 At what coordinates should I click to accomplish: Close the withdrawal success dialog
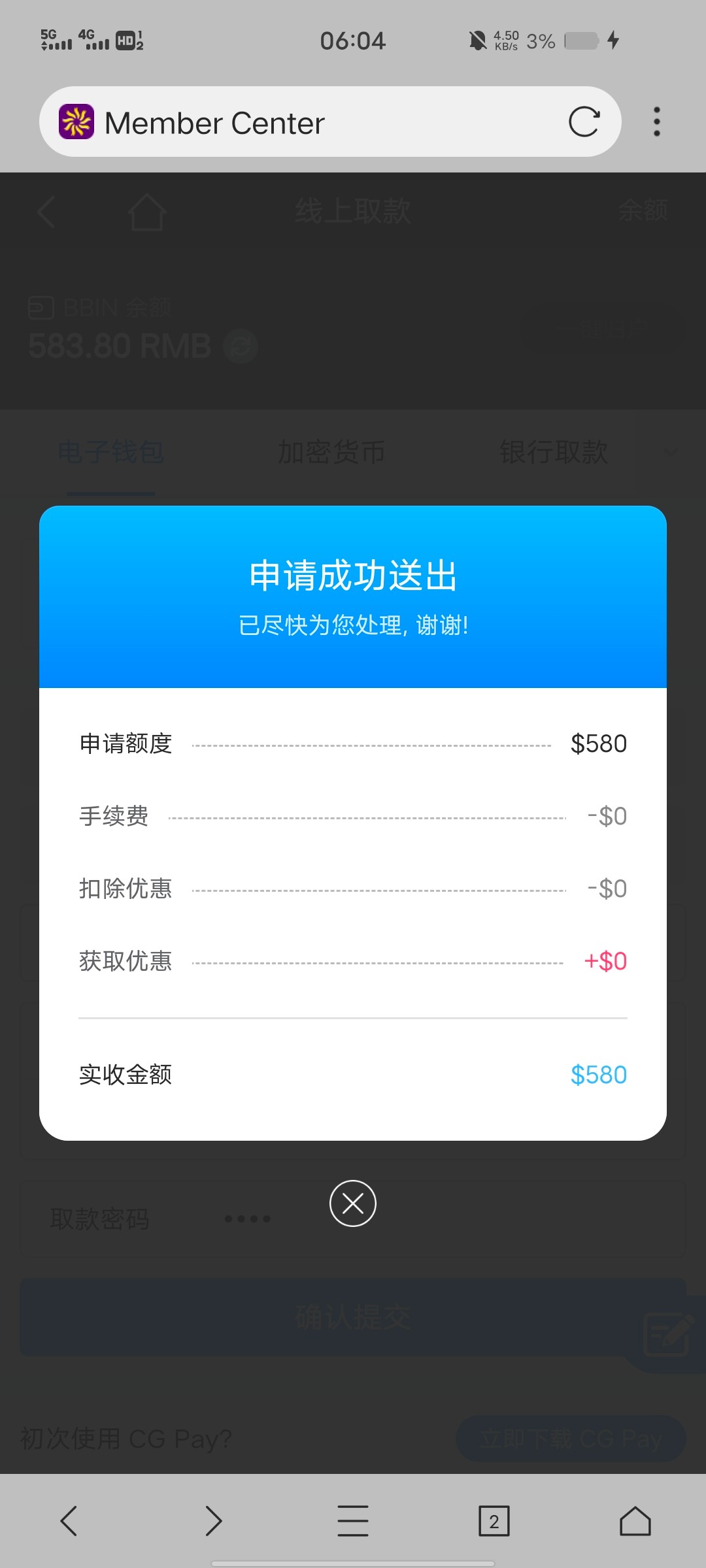[353, 1203]
